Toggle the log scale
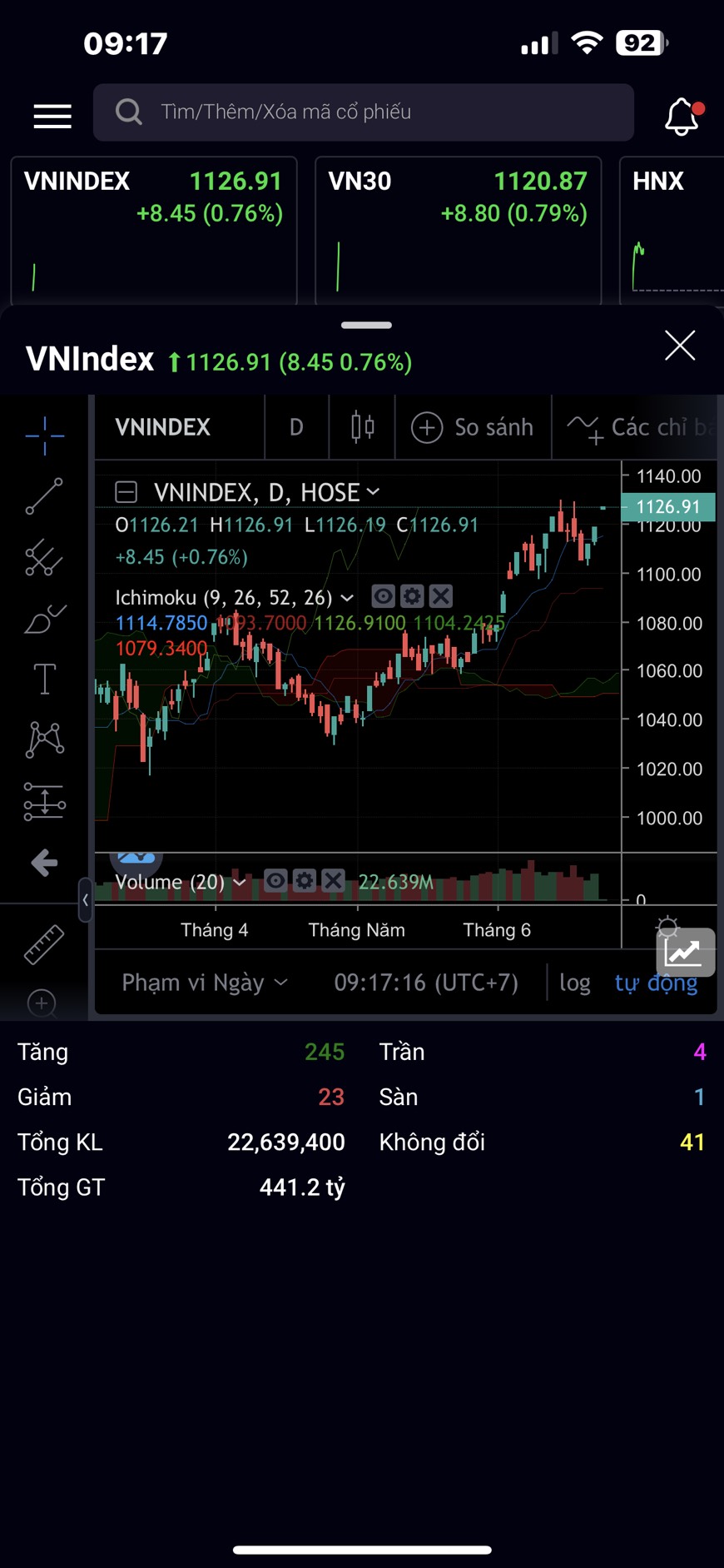724x1568 pixels. (x=574, y=983)
